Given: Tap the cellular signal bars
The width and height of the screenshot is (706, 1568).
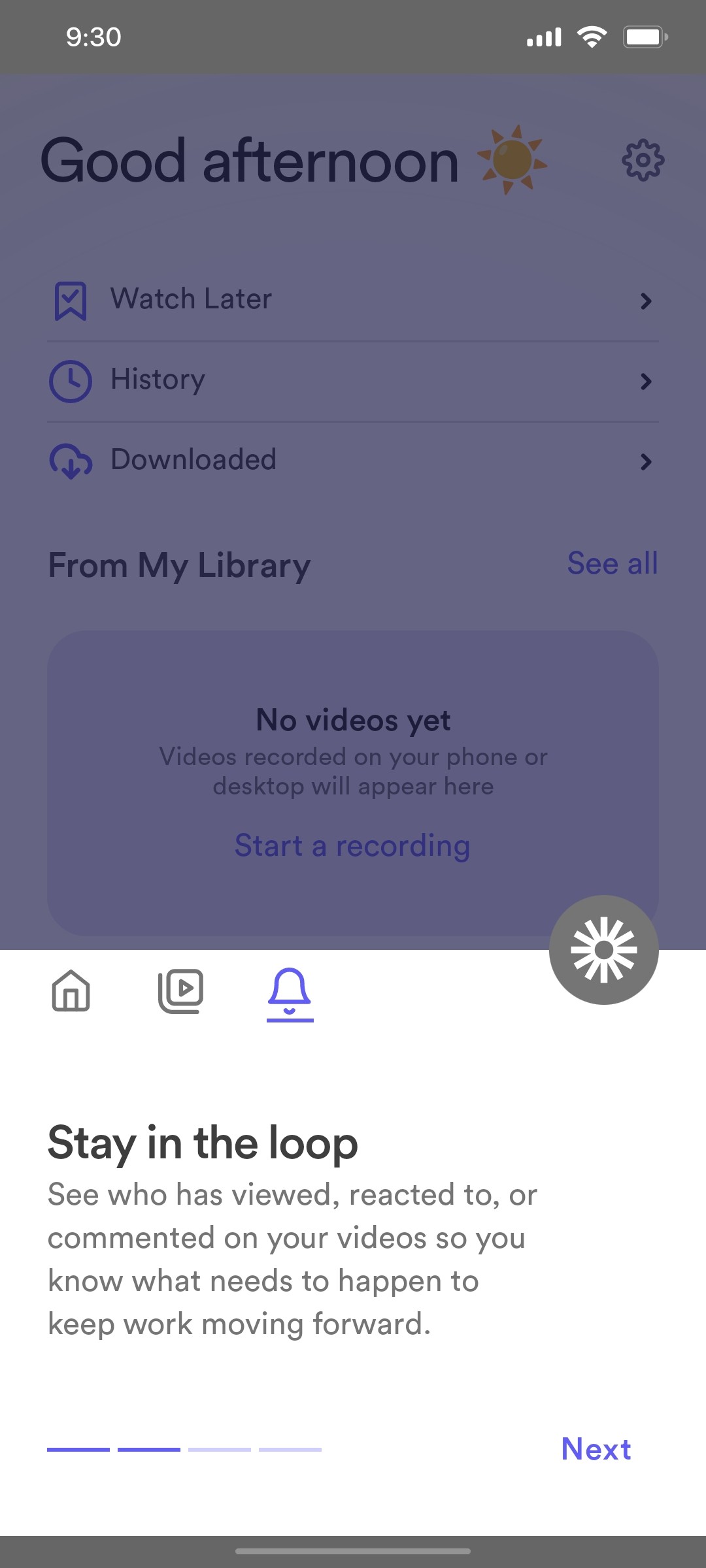Looking at the screenshot, I should 544,37.
